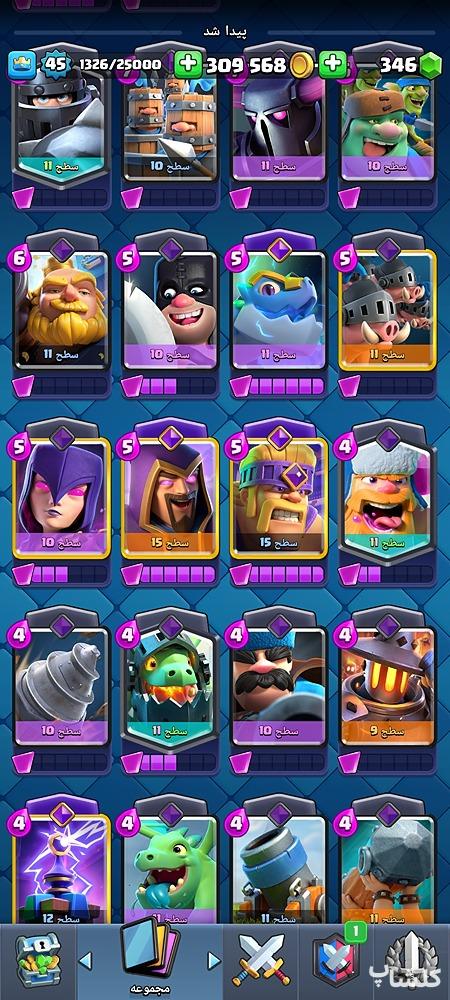Open the Inferno Dragon card
Viewport: 450px width, 1000px height.
pyautogui.click(x=170, y=688)
